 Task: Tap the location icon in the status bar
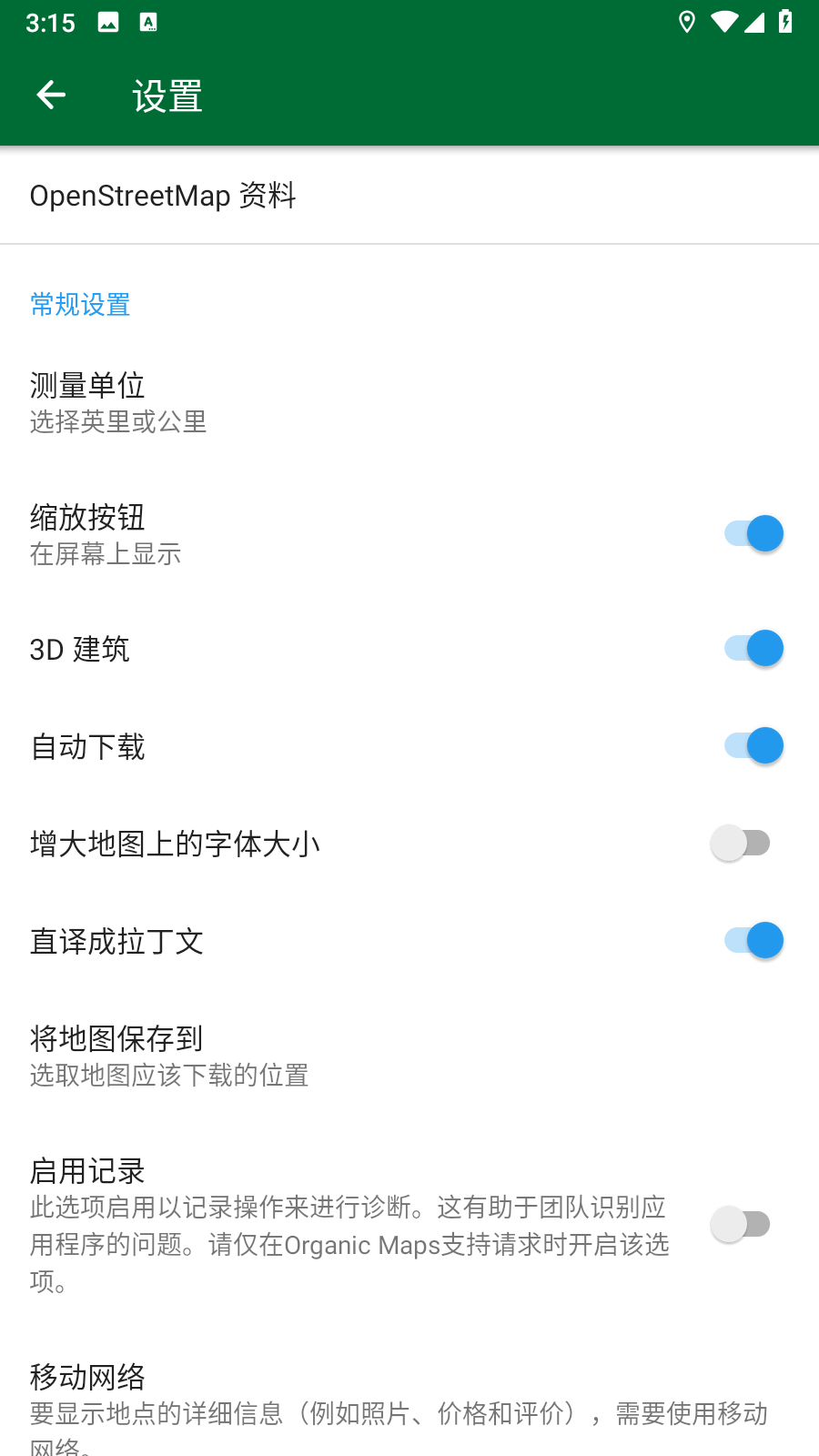pos(685,23)
